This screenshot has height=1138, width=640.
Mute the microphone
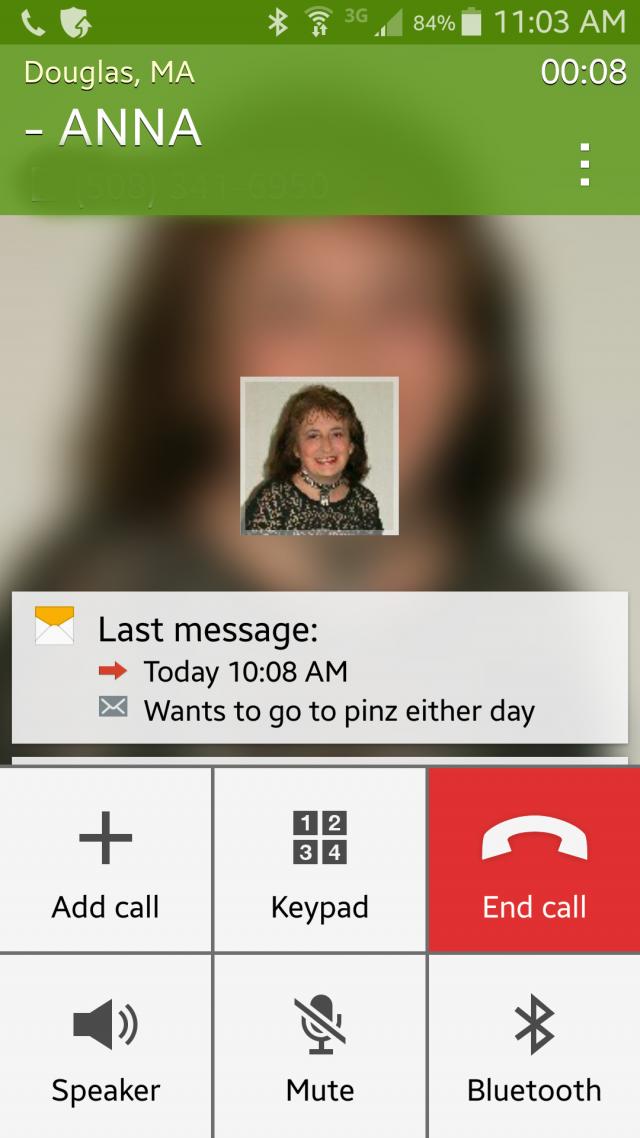319,1047
